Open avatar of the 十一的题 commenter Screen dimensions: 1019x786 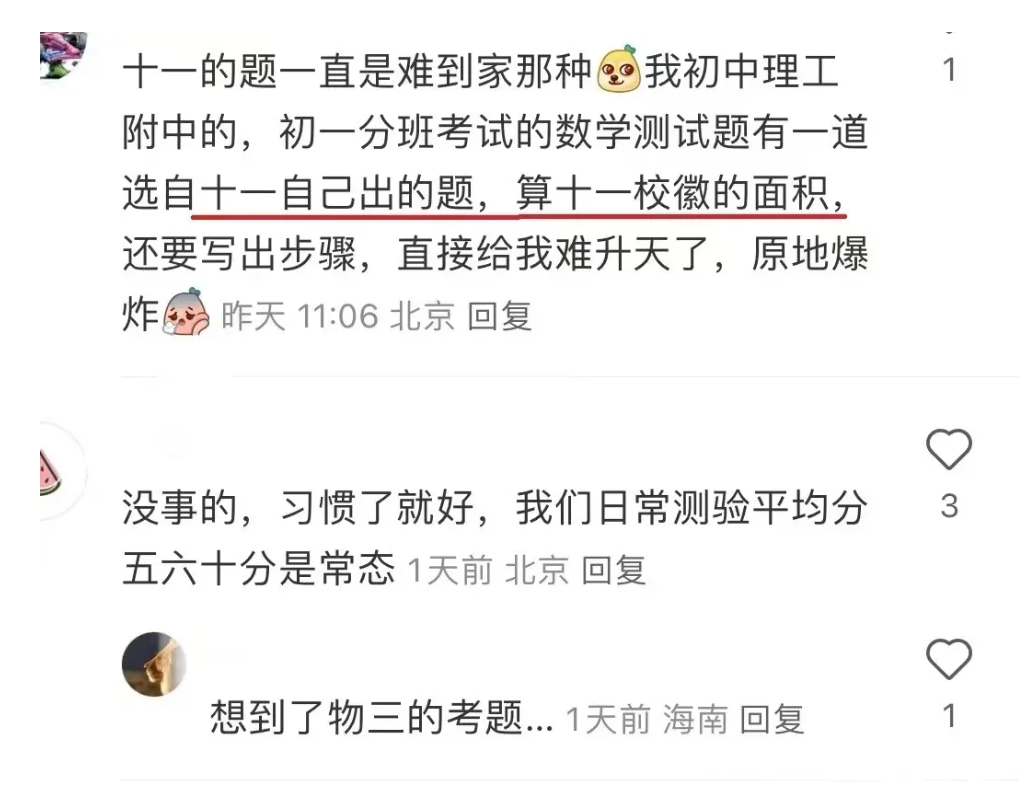(62, 56)
